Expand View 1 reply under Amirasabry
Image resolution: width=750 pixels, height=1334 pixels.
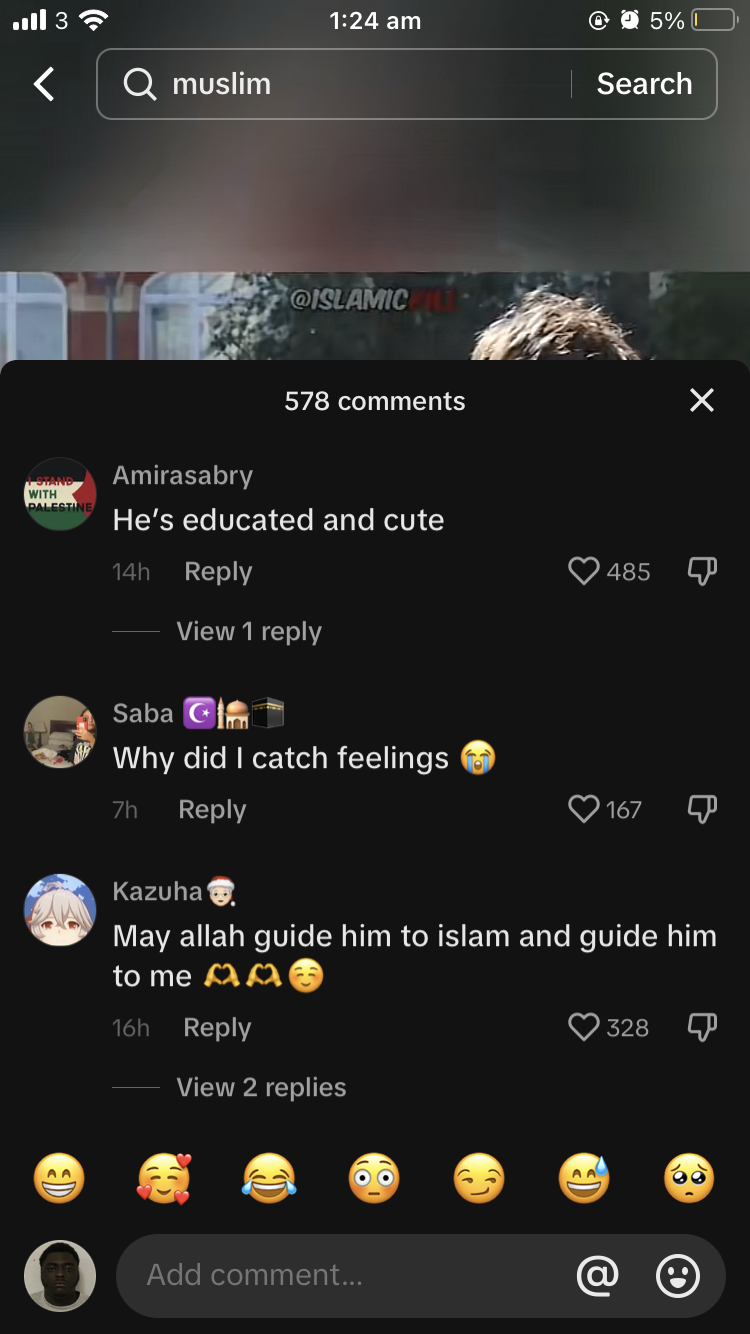249,631
